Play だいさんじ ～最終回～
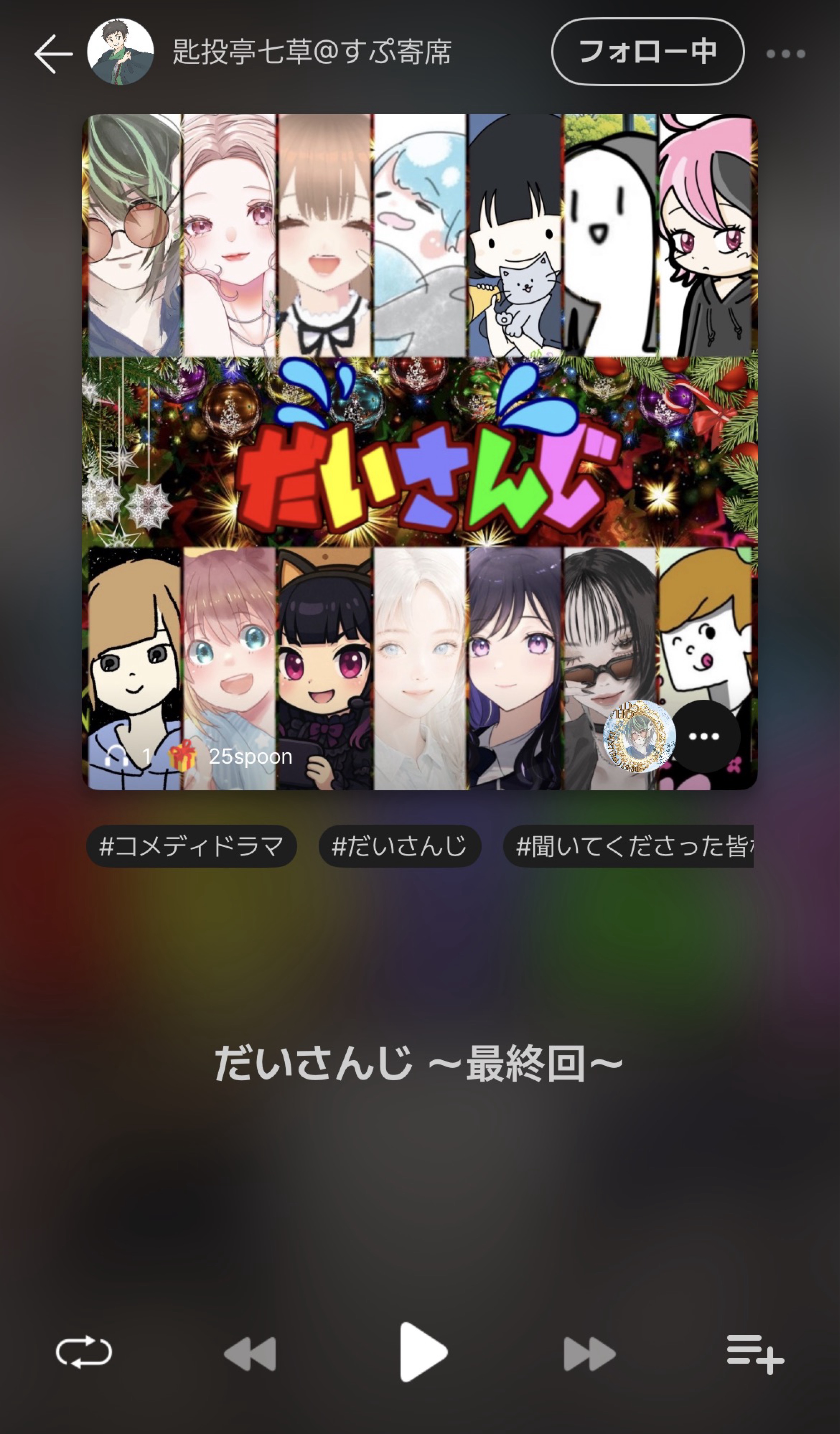840x1434 pixels. [422, 1352]
